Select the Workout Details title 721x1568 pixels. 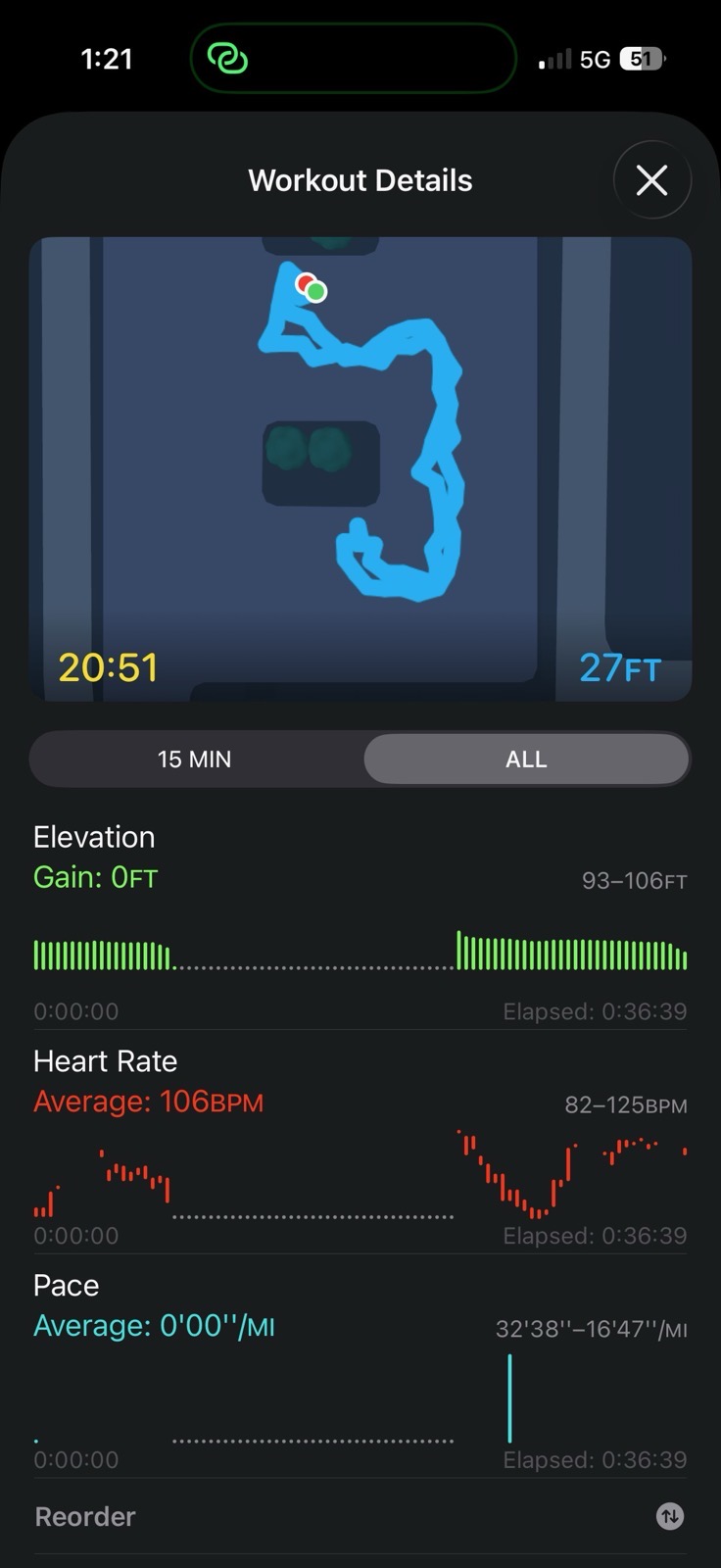[x=360, y=179]
